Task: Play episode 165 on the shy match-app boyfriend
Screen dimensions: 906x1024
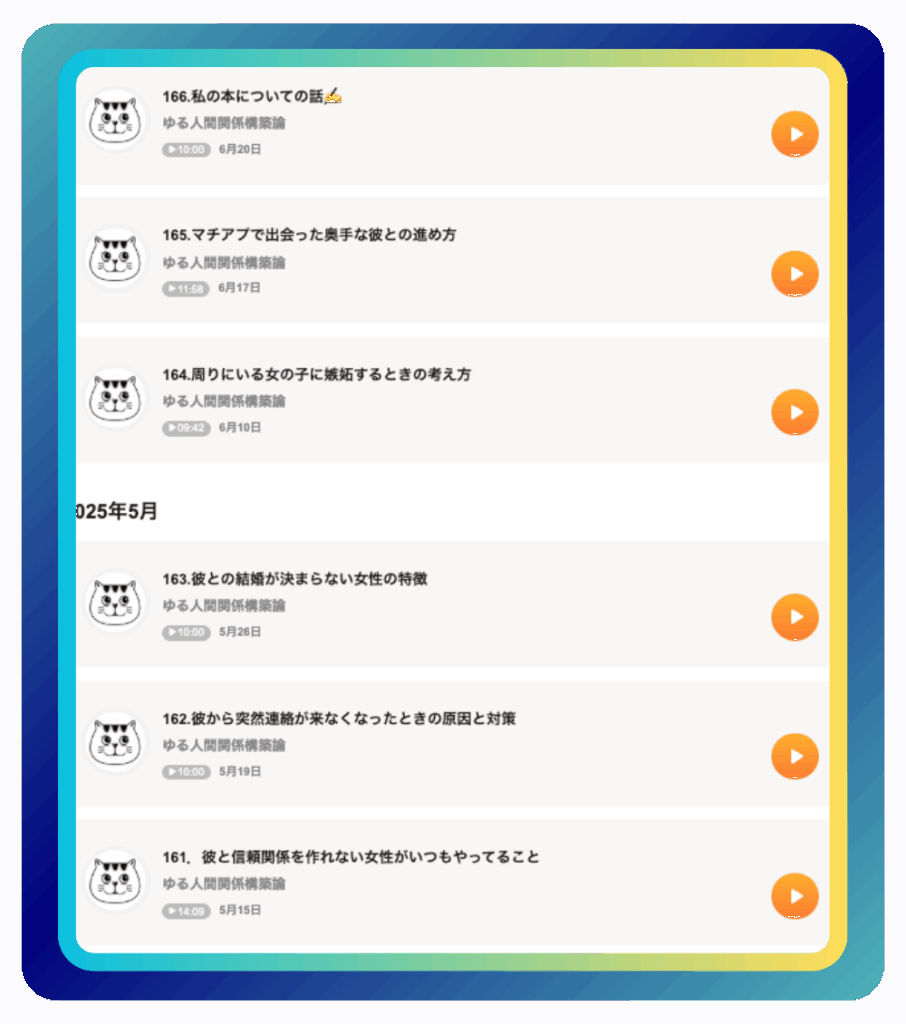Action: pos(795,273)
